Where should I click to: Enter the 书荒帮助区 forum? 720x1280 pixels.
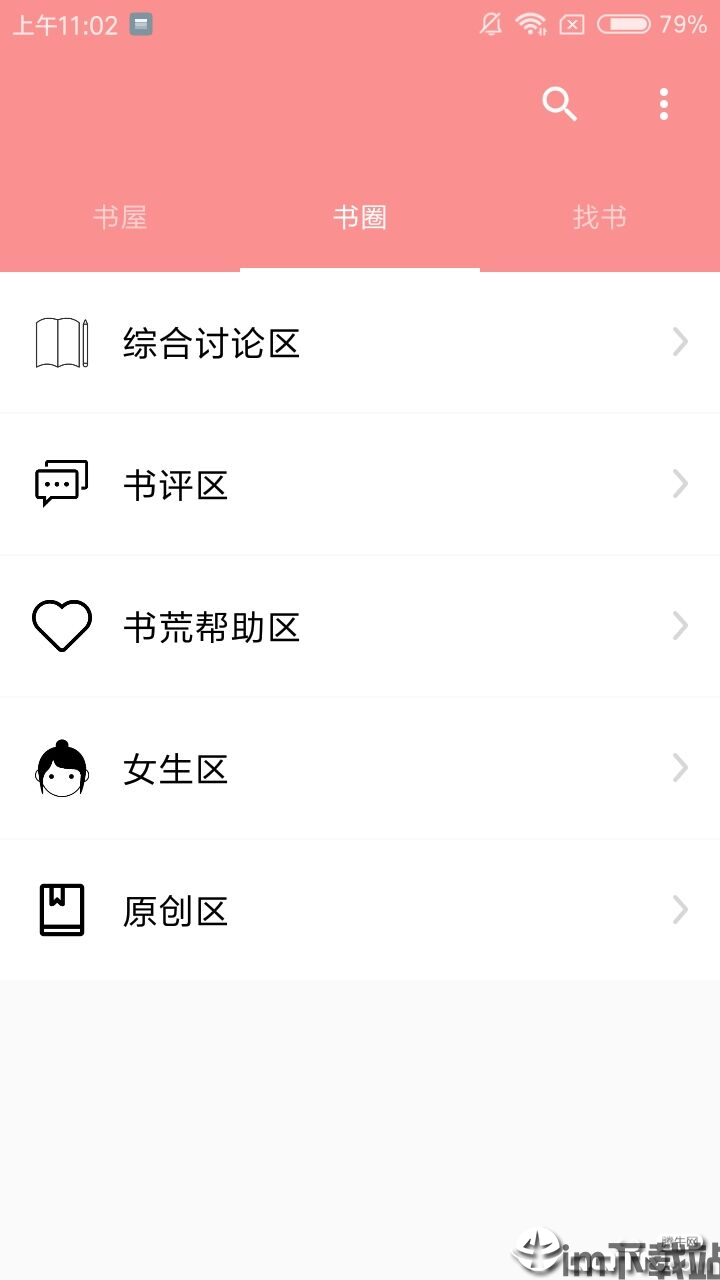click(360, 627)
